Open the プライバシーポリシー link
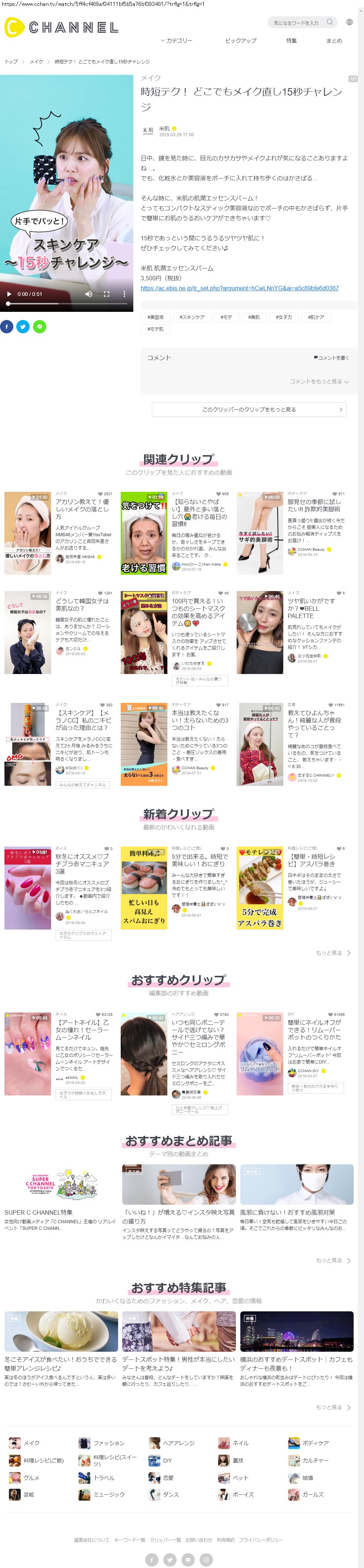Image resolution: width=364 pixels, height=1568 pixels. coord(261,1539)
